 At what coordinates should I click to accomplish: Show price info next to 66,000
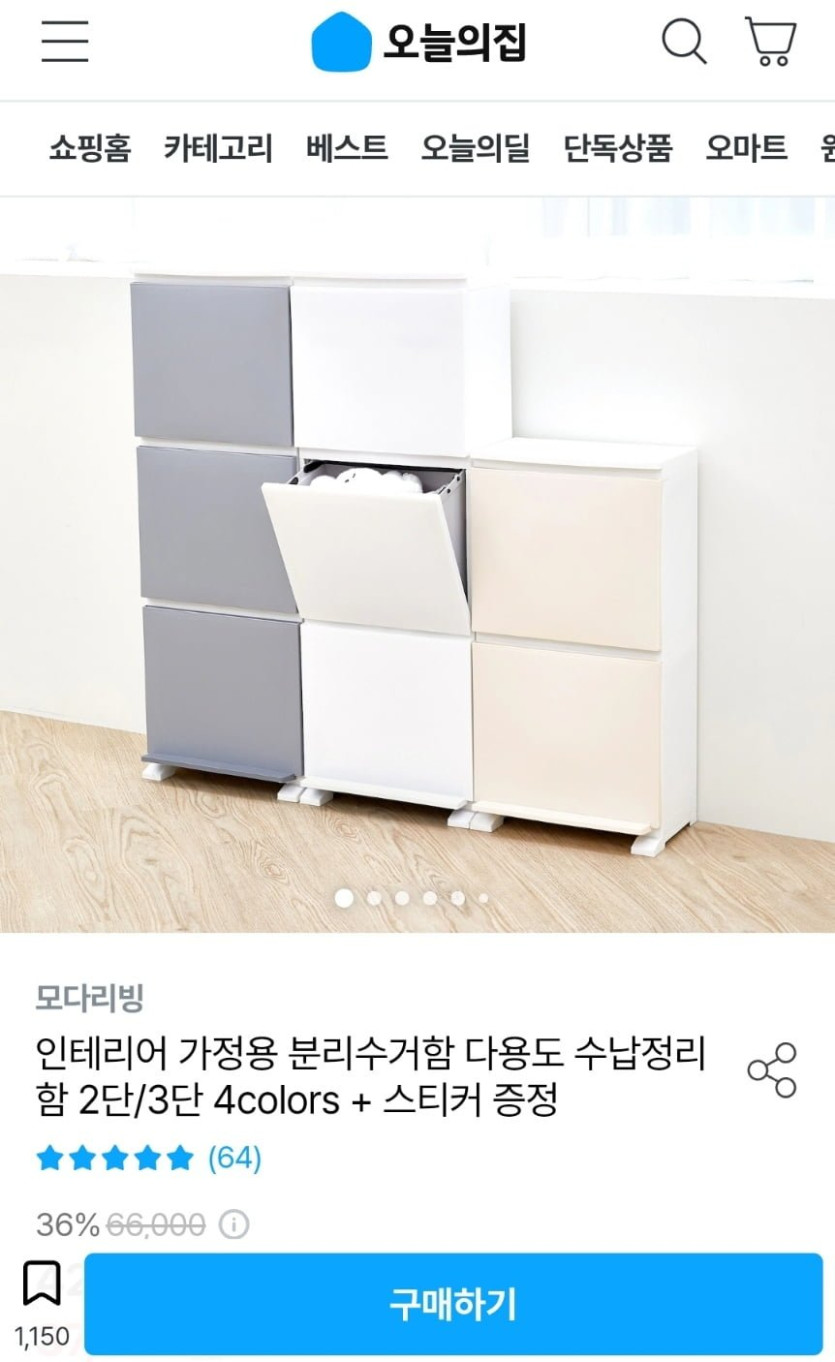(x=234, y=1224)
